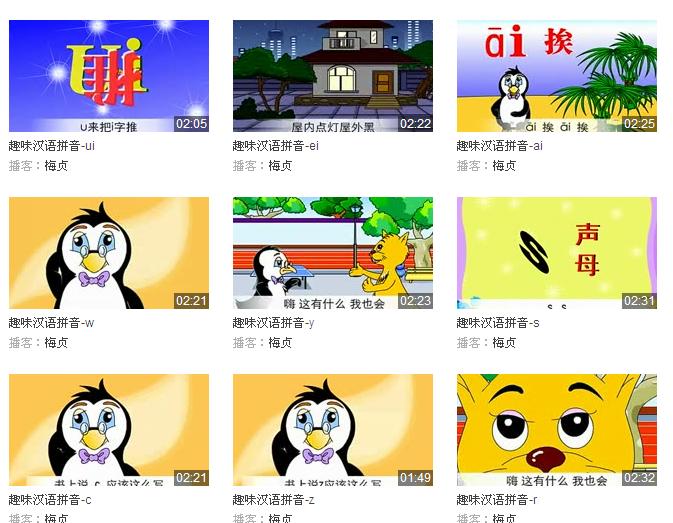
Task: Open the 趣味汉语拼音-ui video thumbnail
Action: [x=108, y=76]
